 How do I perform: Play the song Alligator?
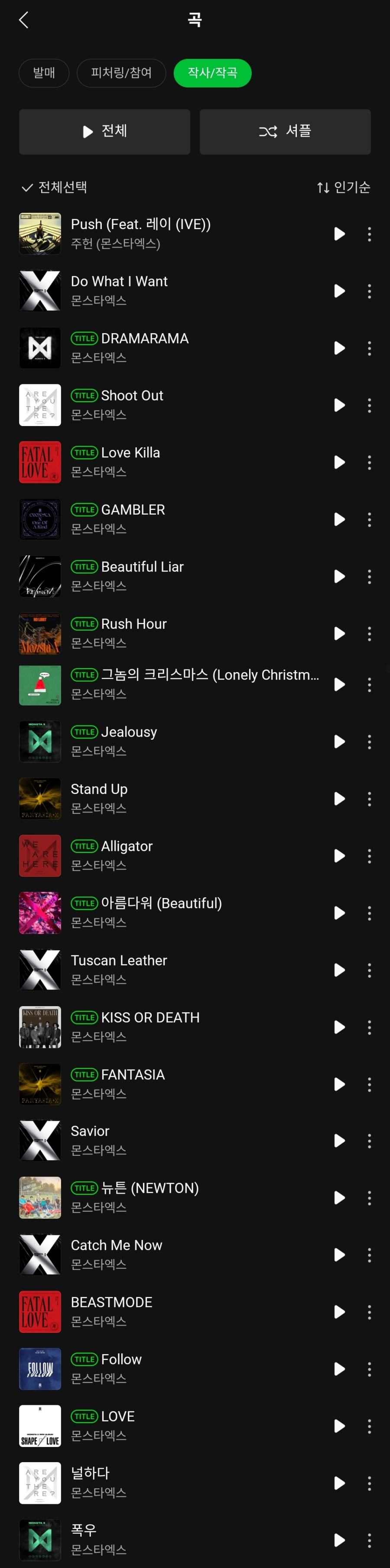[339, 856]
